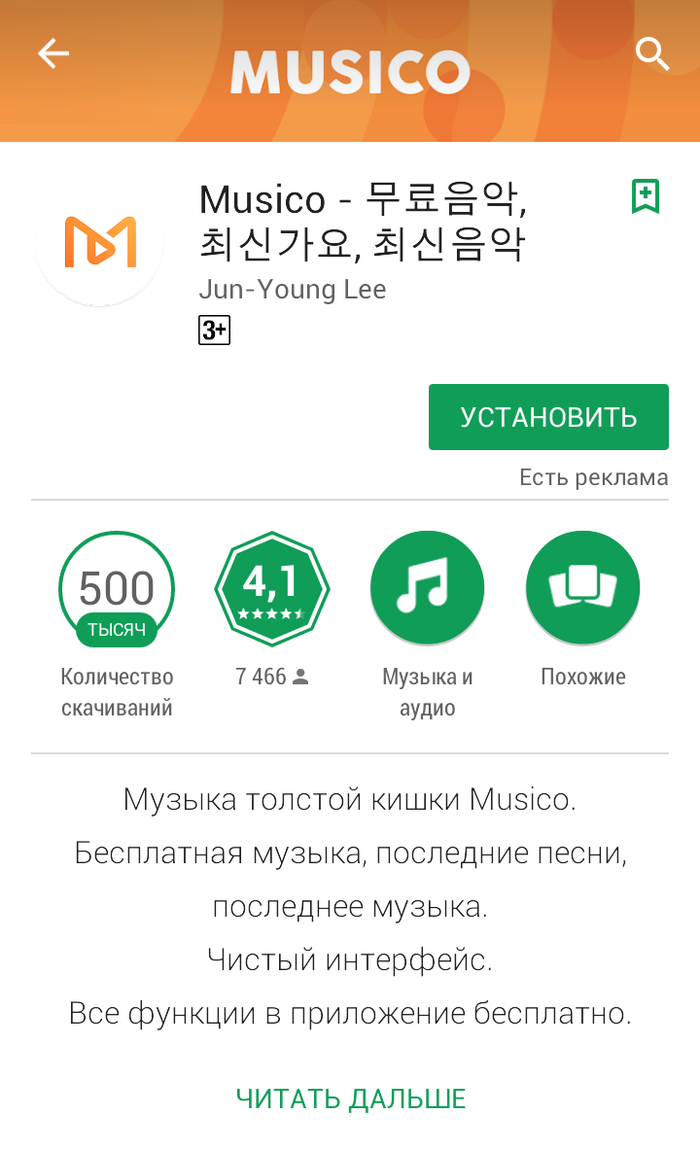Open developer Jun-Young Lee's page
The width and height of the screenshot is (700, 1149).
pos(292,289)
